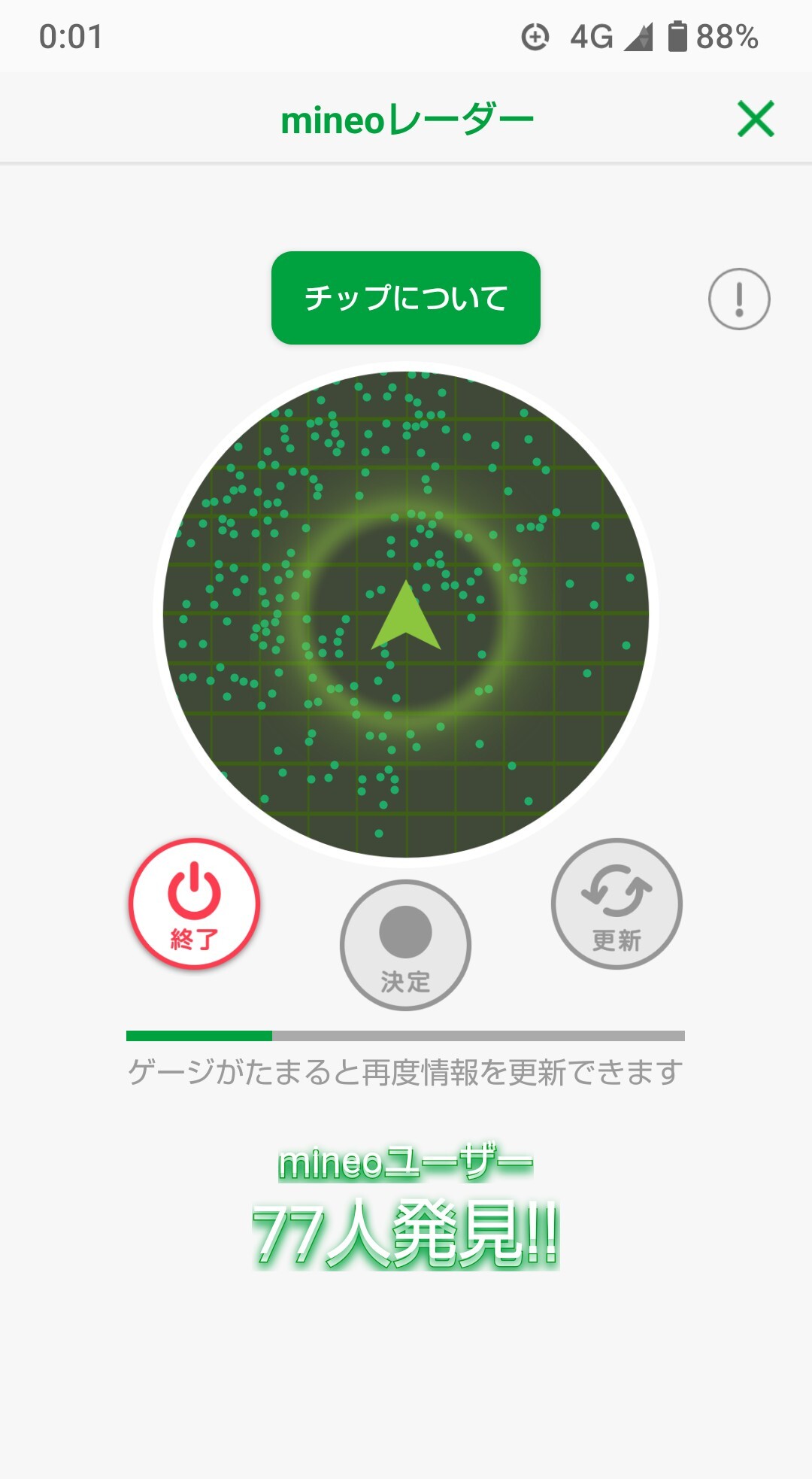Open the チップについて button
Screen dimensions: 812x1479
coord(405,298)
